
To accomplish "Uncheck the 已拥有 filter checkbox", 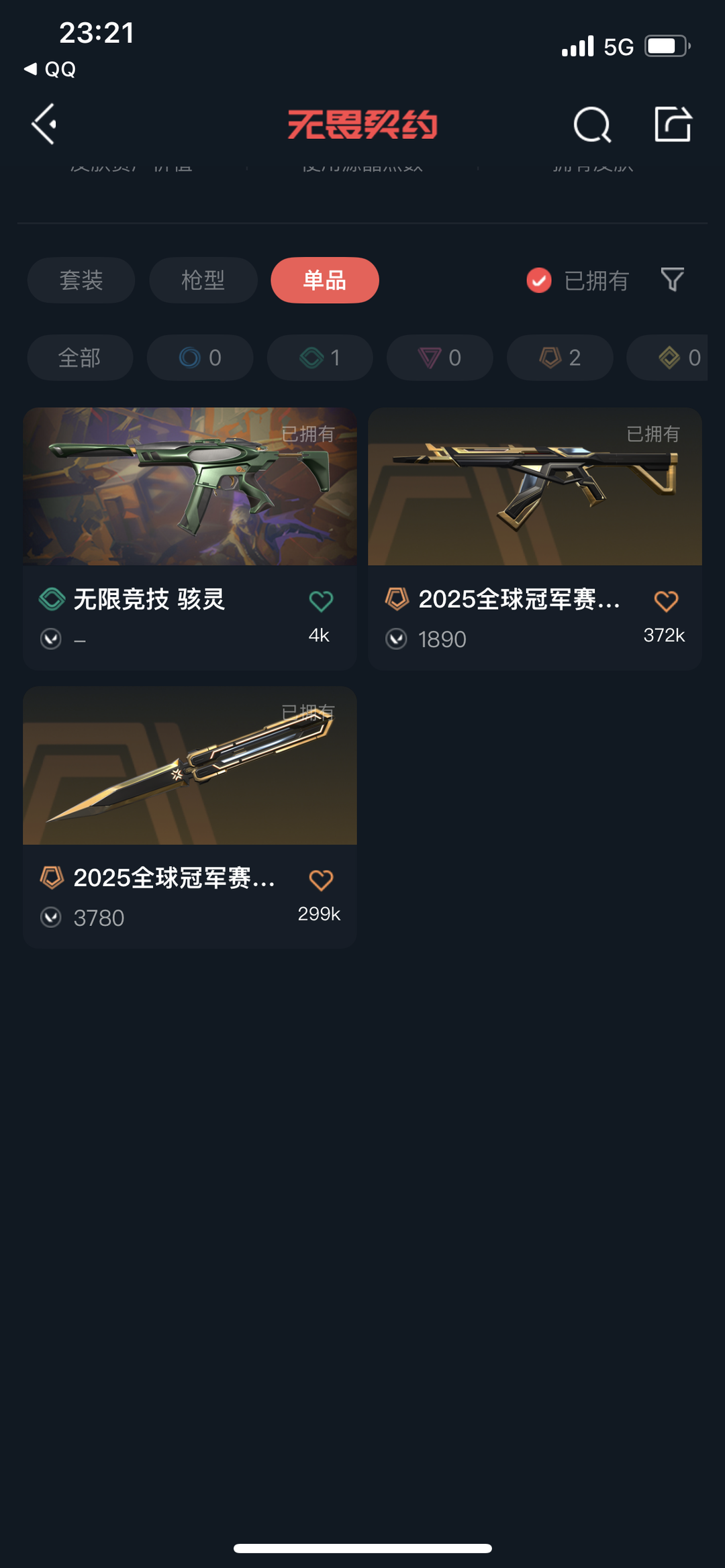I will (539, 280).
